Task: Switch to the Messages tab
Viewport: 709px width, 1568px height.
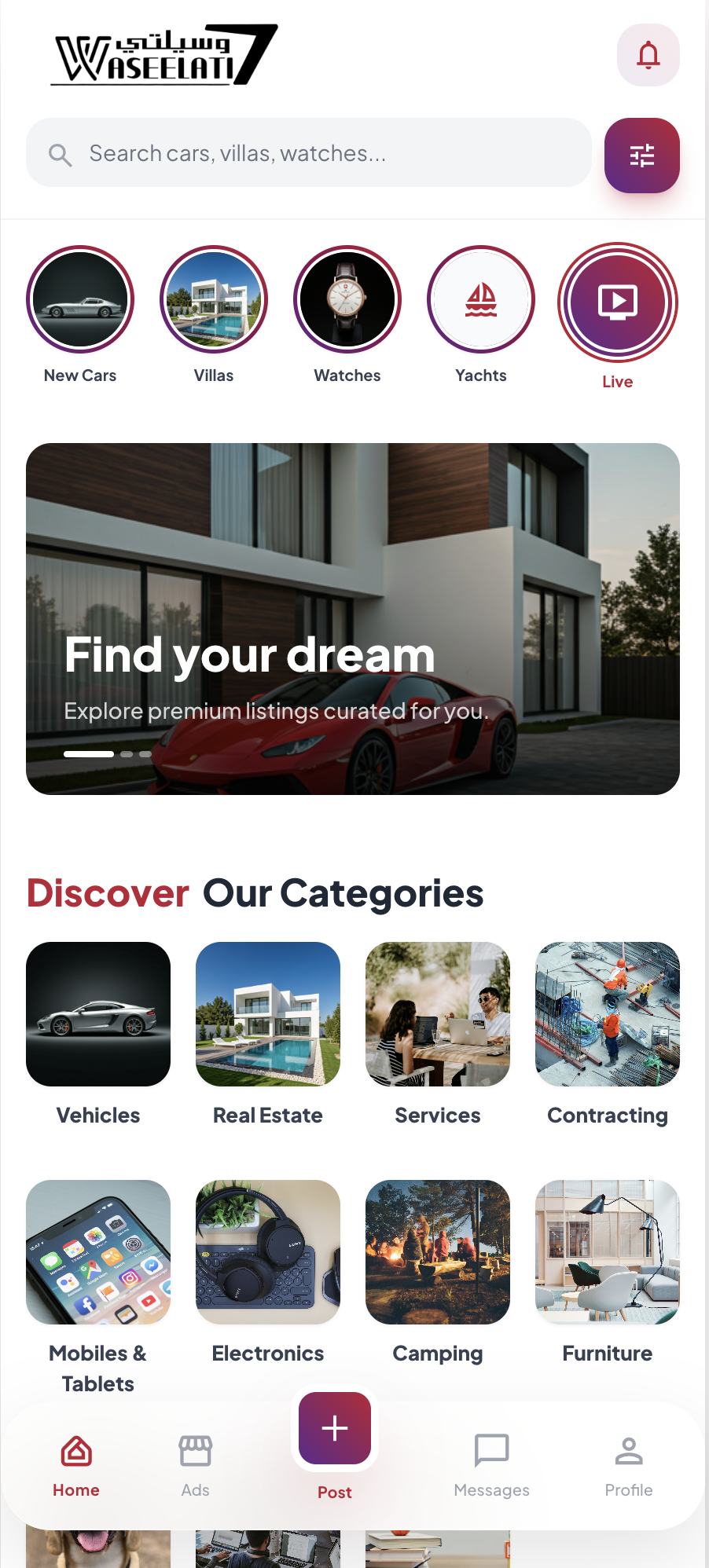Action: pos(491,1464)
